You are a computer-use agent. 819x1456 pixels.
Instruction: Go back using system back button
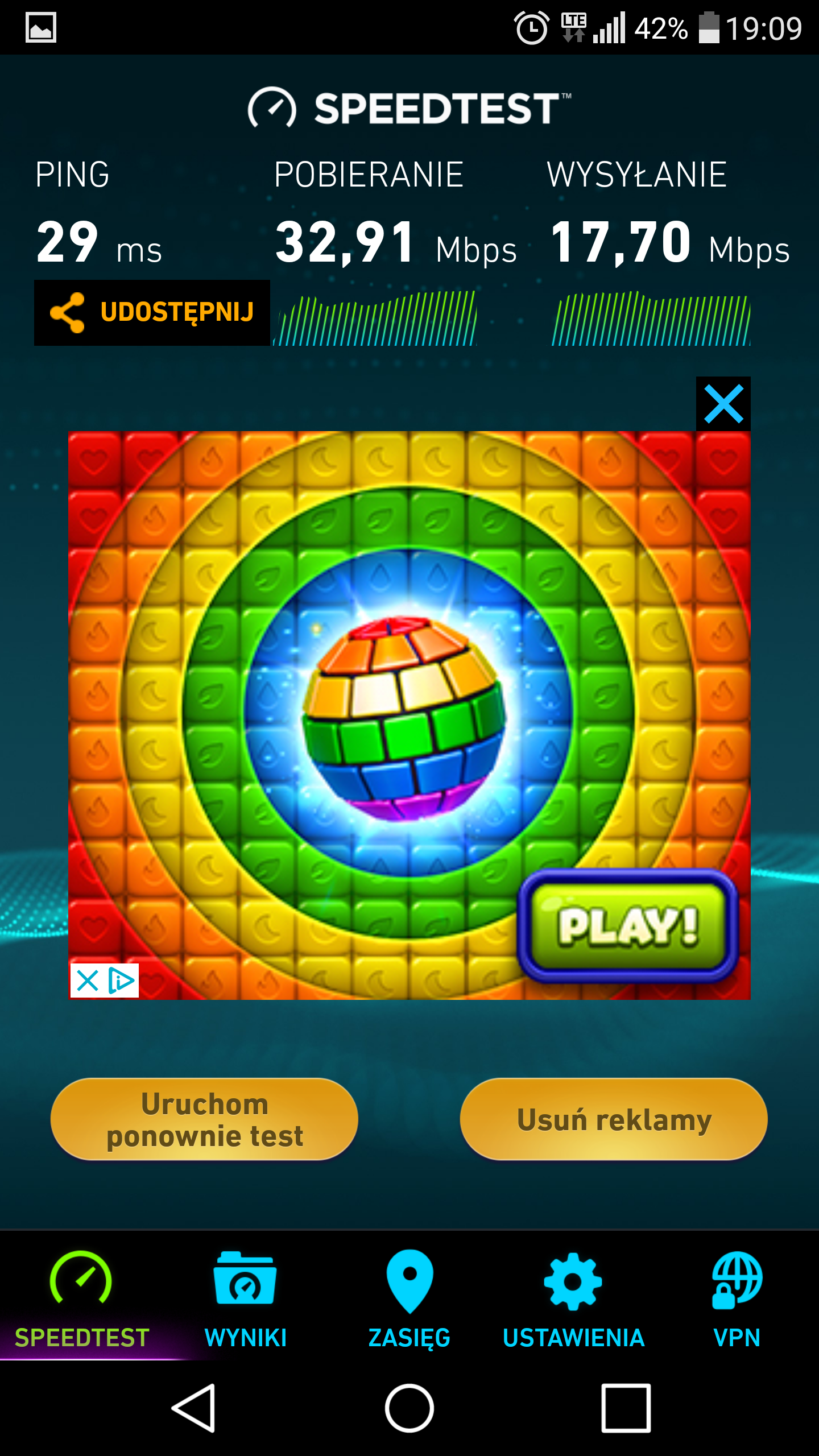click(x=195, y=1408)
